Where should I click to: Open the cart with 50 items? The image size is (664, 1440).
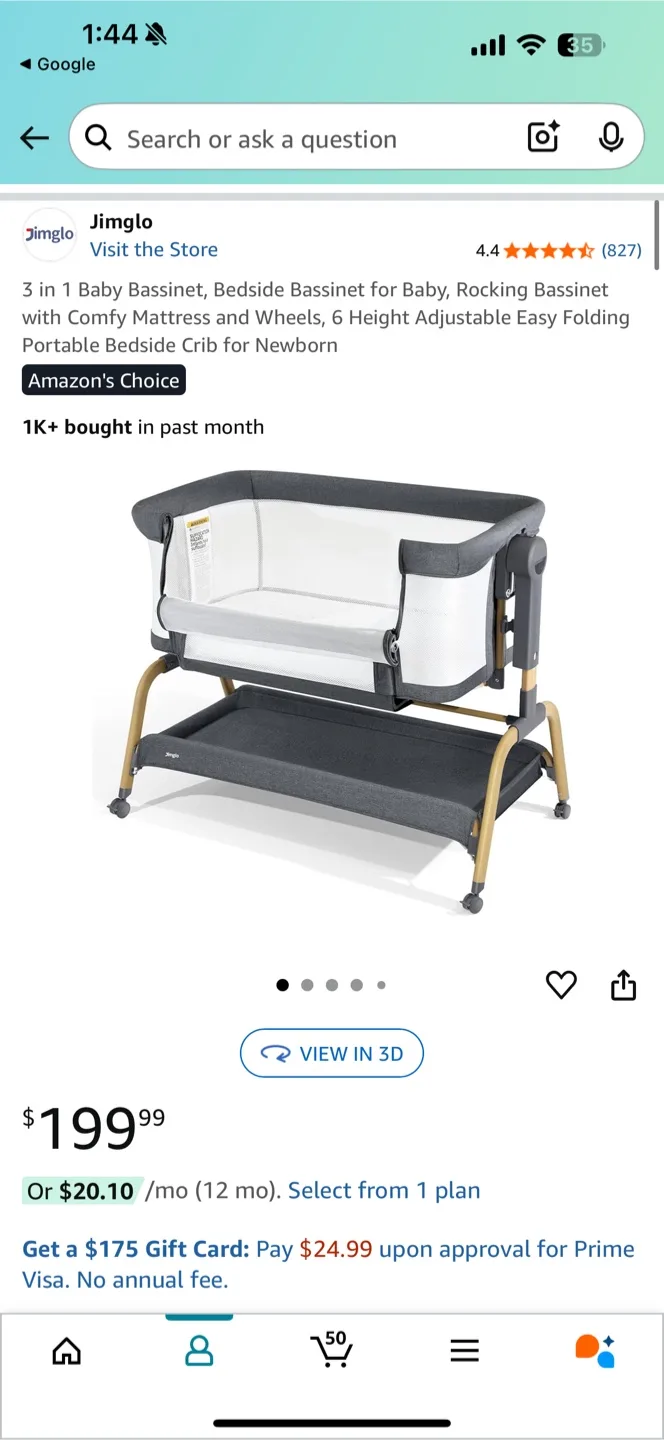[332, 1350]
